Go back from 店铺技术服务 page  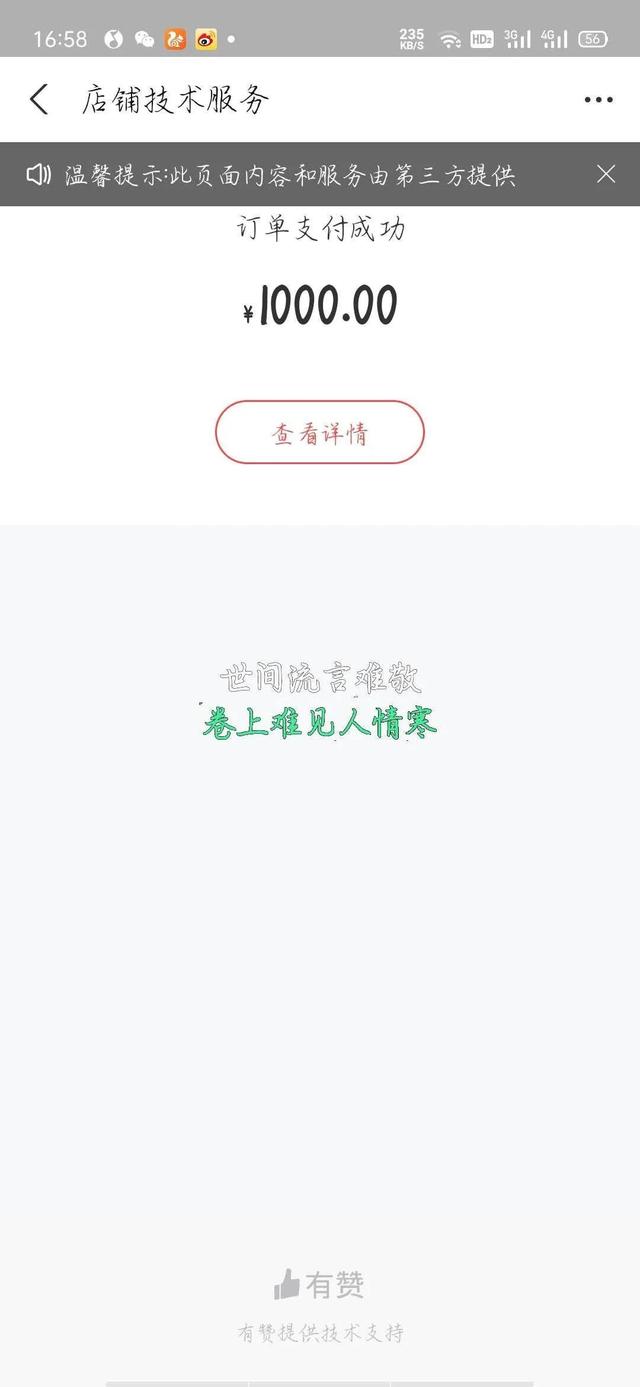38,99
